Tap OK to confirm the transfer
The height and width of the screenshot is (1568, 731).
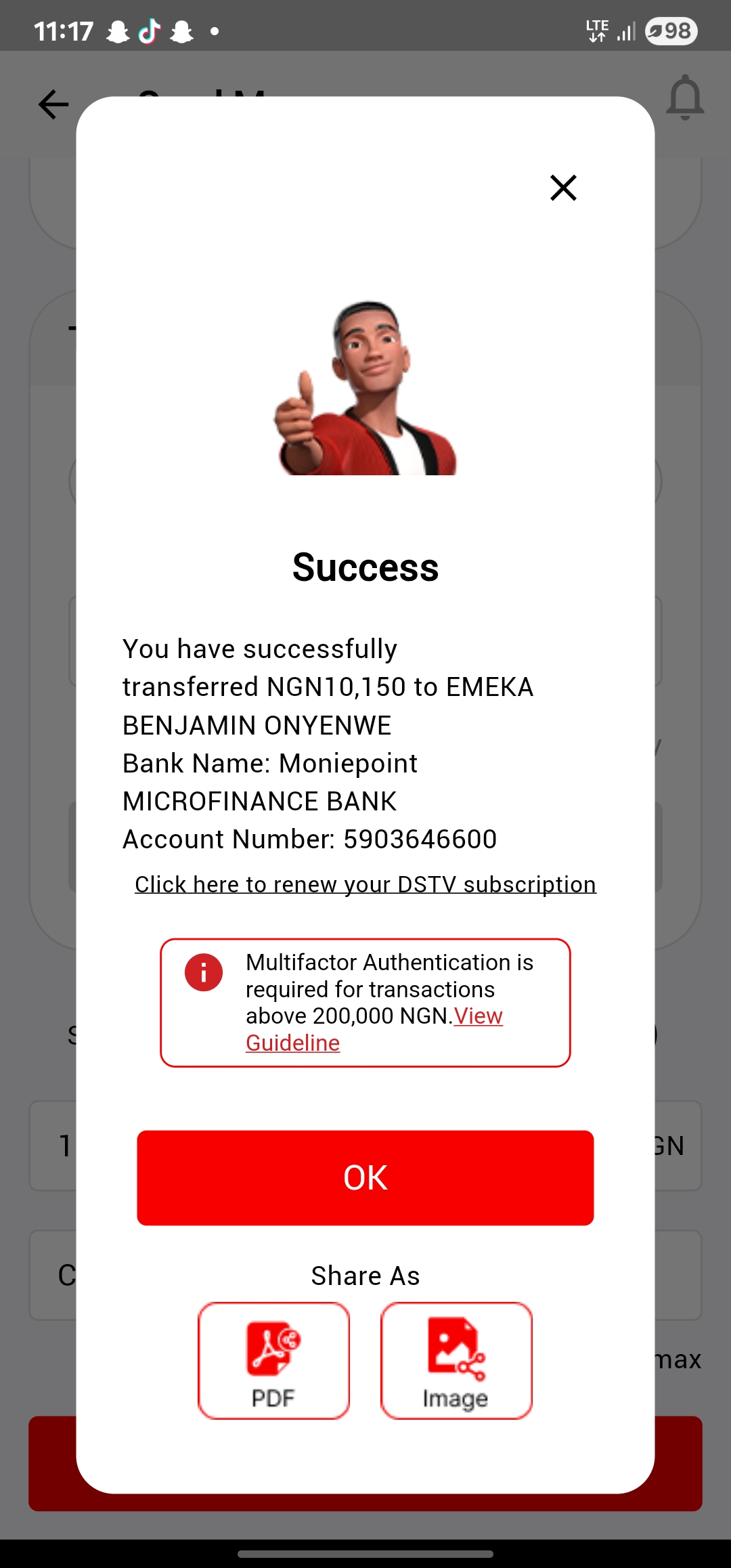point(365,1177)
